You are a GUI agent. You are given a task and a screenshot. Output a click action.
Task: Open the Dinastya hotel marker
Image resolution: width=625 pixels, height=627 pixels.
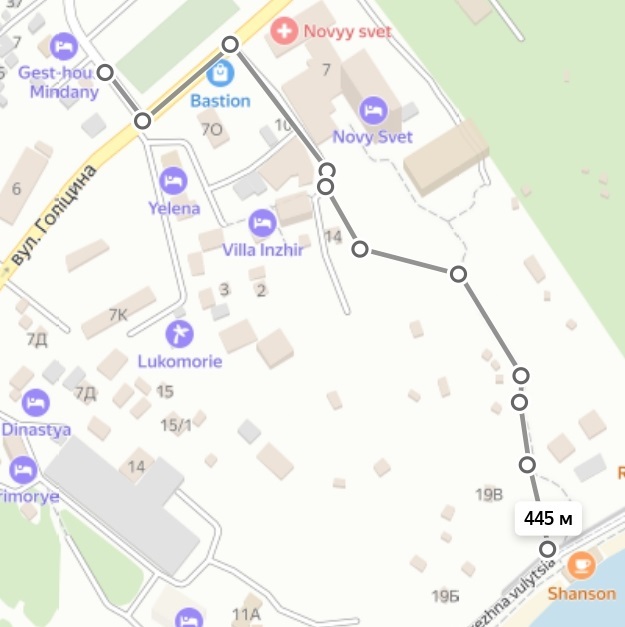[x=35, y=402]
